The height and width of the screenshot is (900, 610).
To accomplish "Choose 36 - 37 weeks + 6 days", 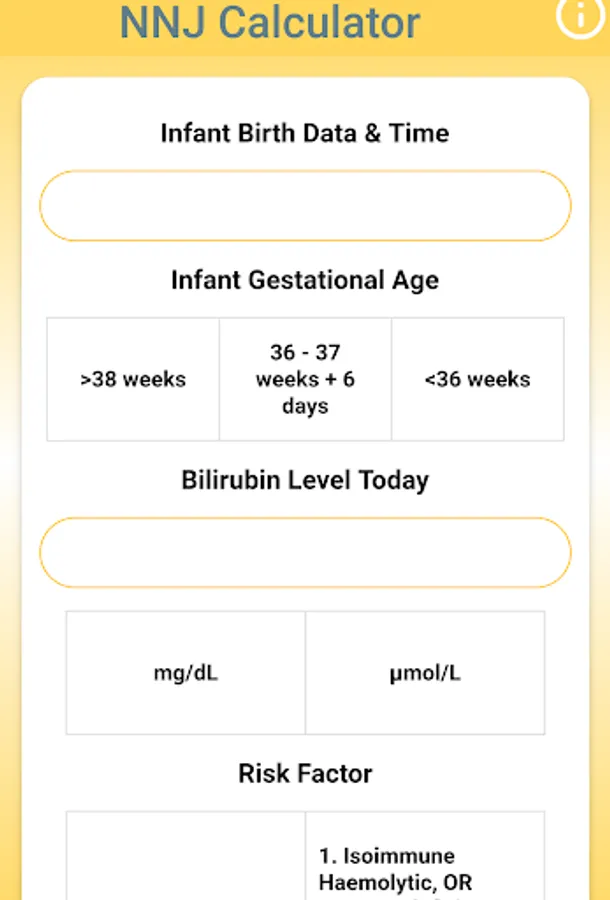I will 305,379.
